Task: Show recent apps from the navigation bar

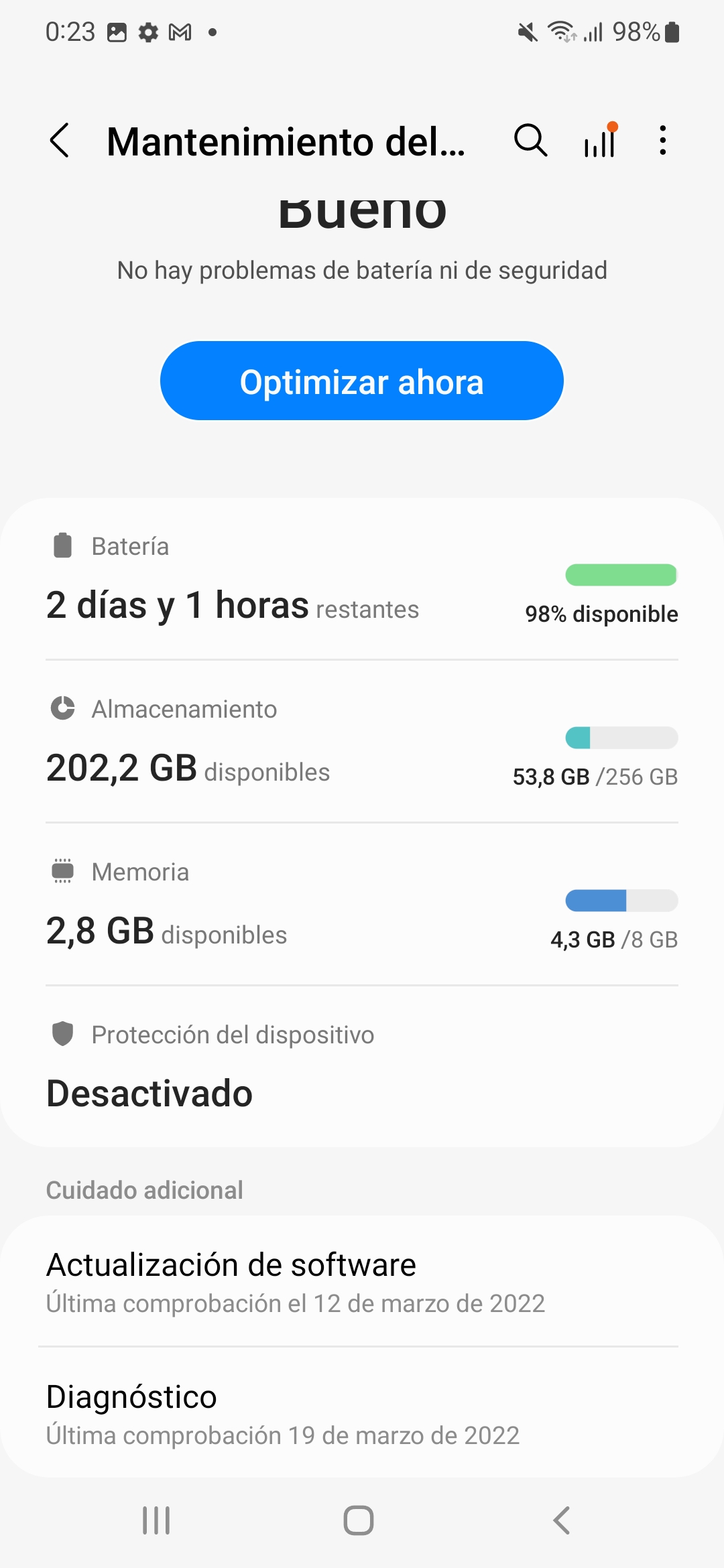Action: click(x=156, y=1520)
